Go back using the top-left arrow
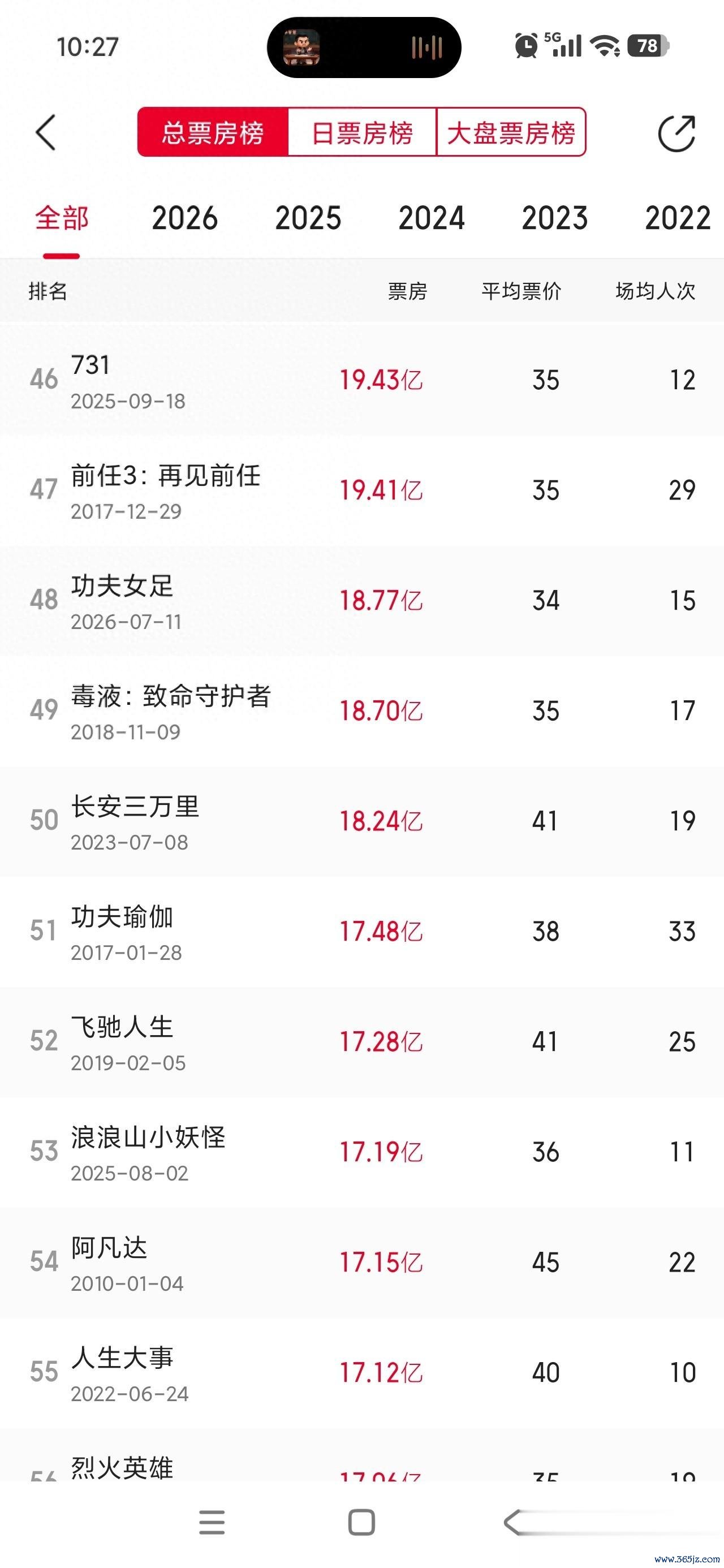The width and height of the screenshot is (724, 1568). tap(46, 132)
